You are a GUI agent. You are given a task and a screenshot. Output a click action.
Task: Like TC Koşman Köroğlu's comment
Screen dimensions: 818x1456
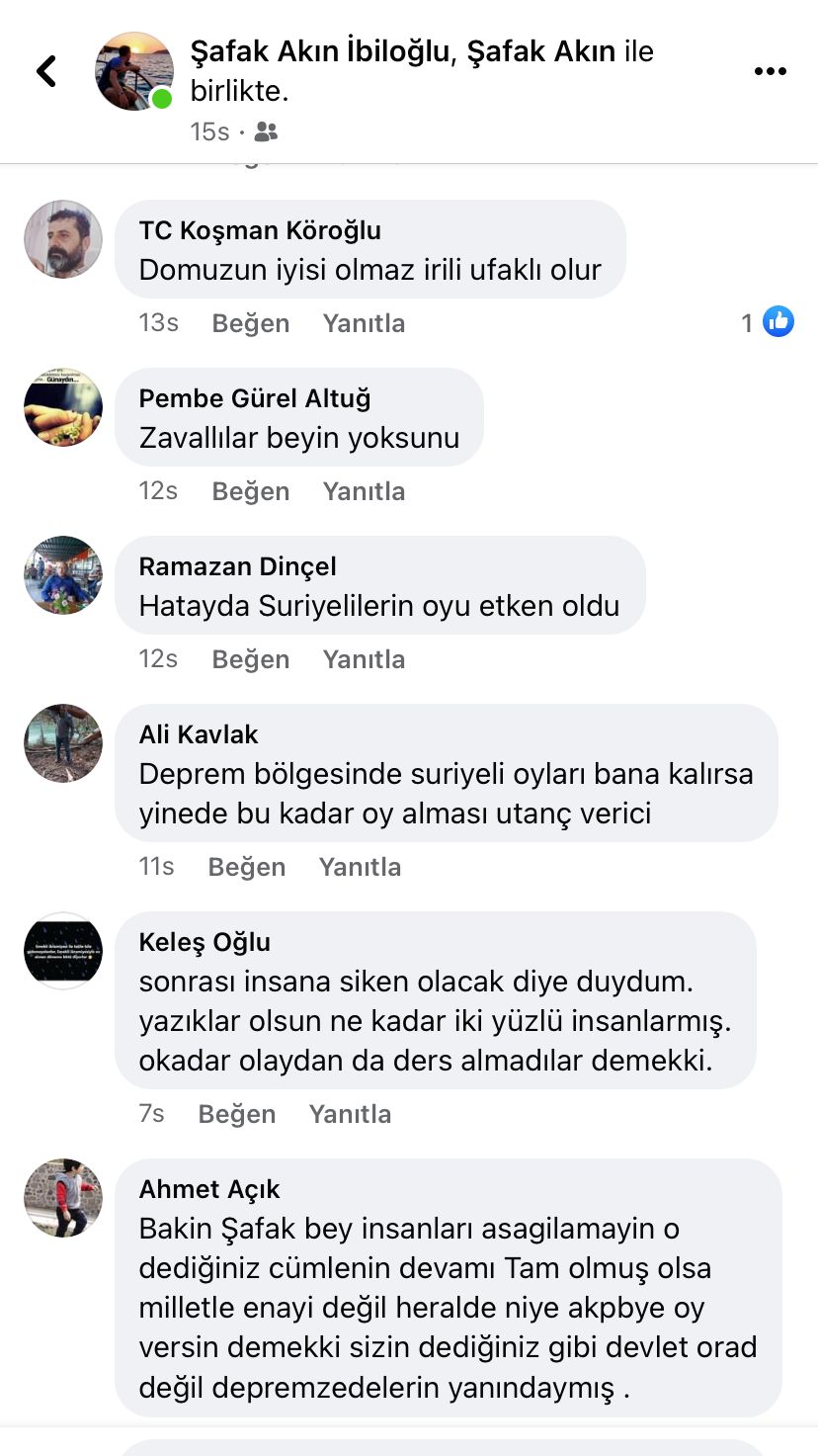pos(250,323)
